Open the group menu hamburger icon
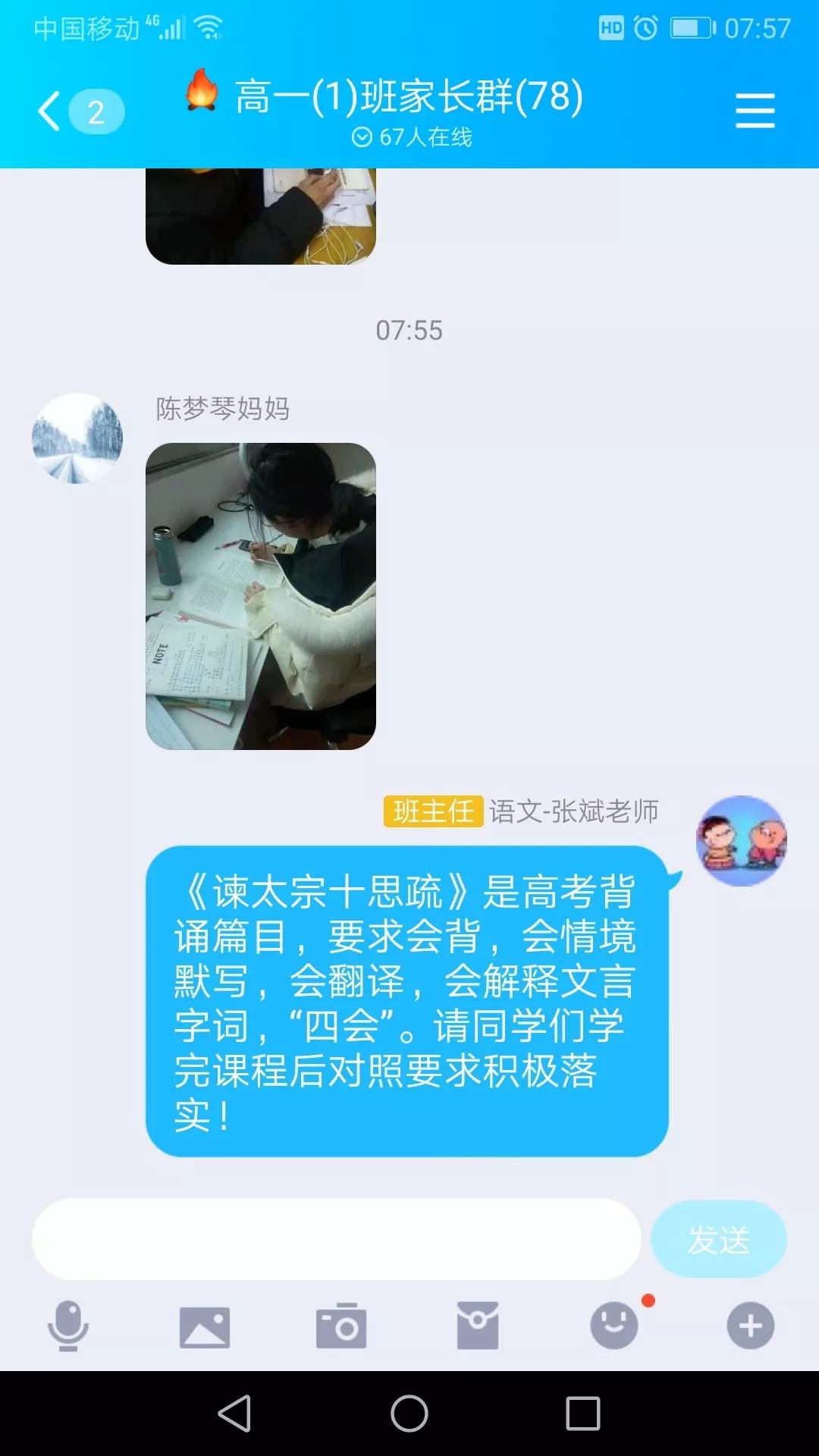The image size is (819, 1456). 755,111
